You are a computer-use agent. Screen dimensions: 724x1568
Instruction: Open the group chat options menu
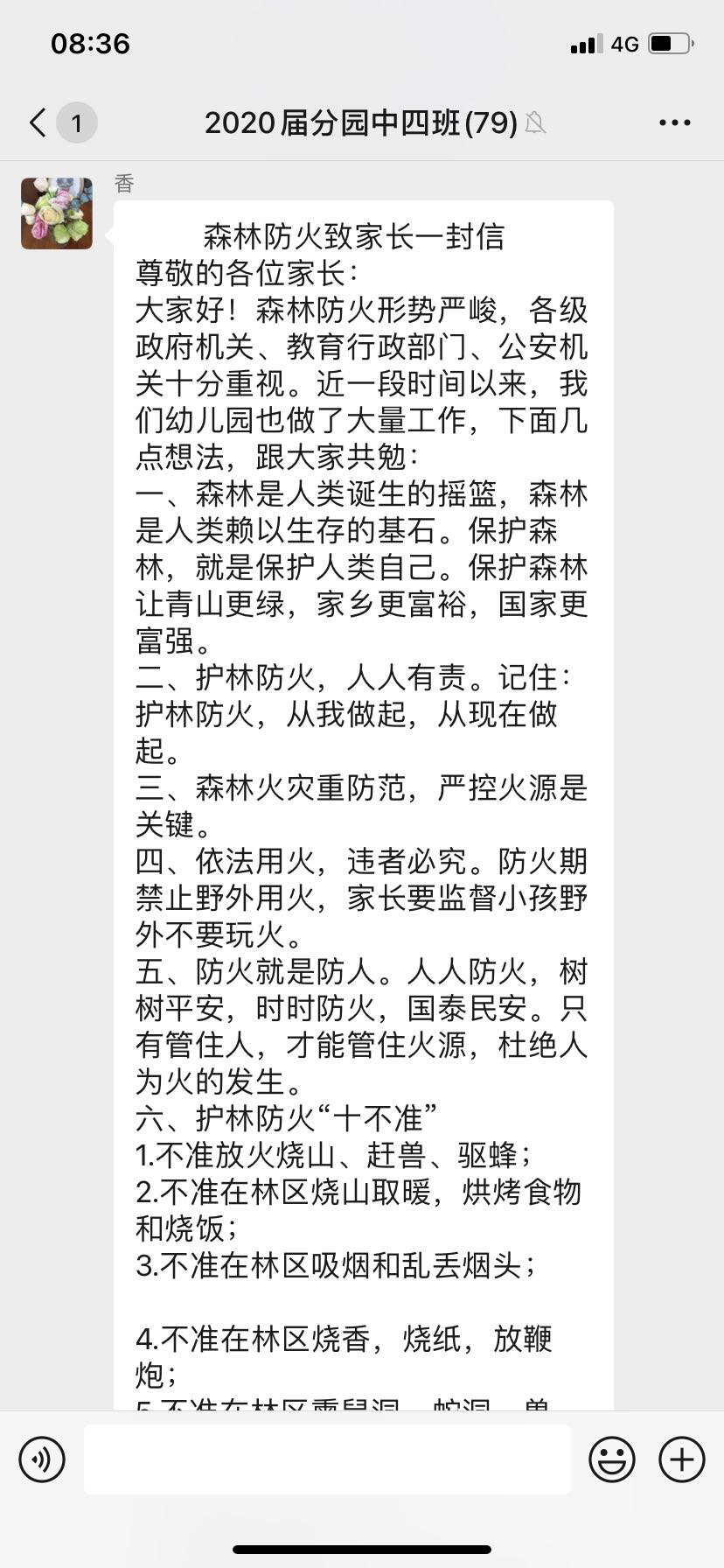(x=674, y=122)
